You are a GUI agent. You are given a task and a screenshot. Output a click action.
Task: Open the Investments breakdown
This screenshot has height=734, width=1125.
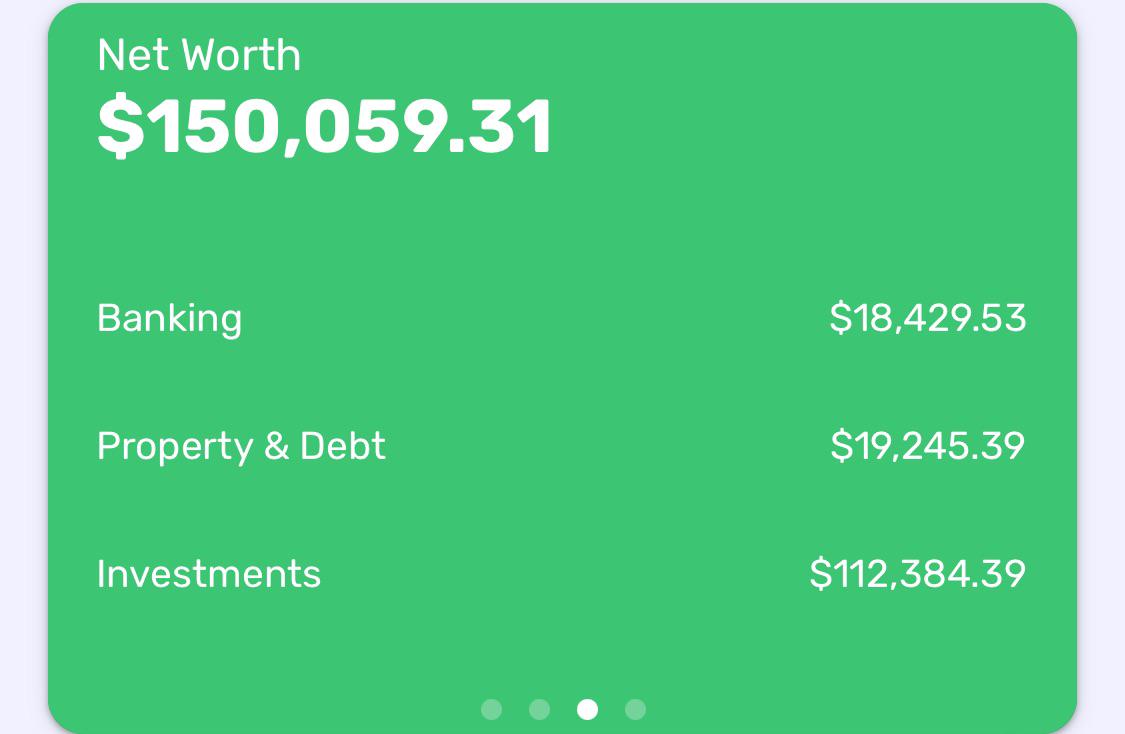(561, 574)
